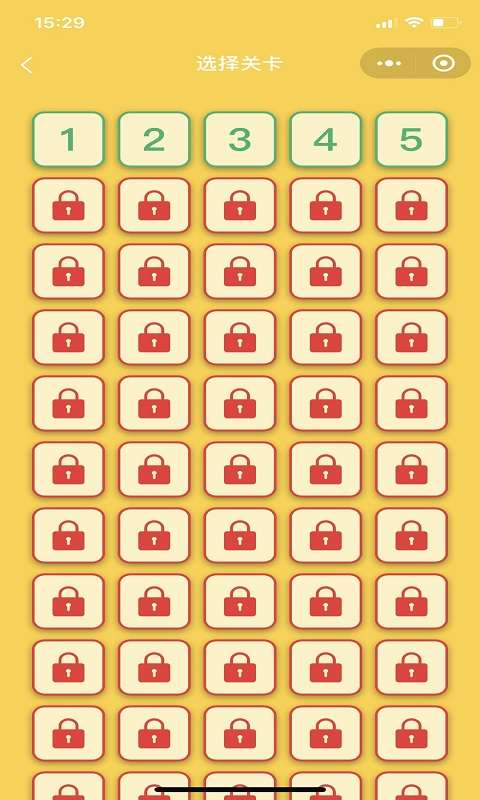The width and height of the screenshot is (480, 800).
Task: Go back using the top-left arrow
Action: [27, 65]
